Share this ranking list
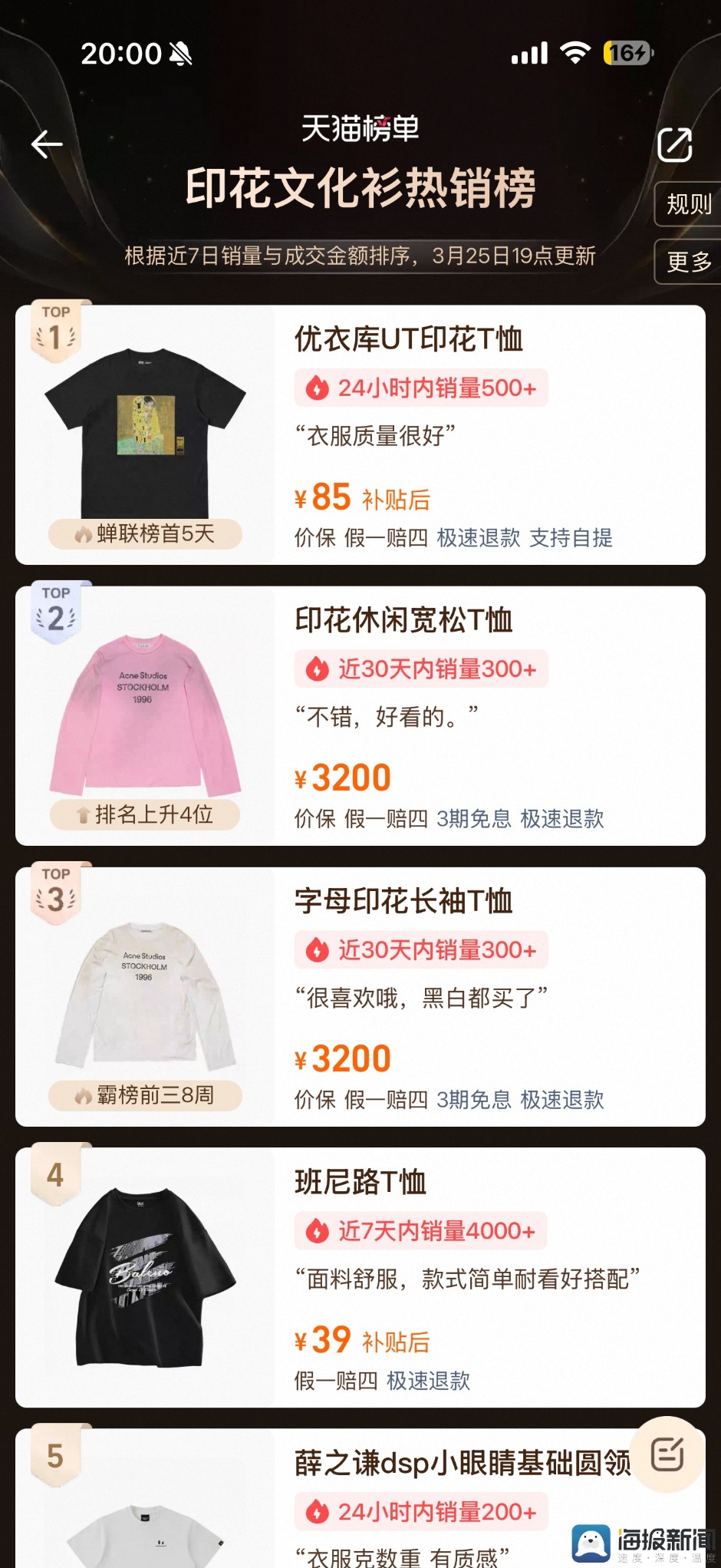Image resolution: width=721 pixels, height=1568 pixels. 675,144
